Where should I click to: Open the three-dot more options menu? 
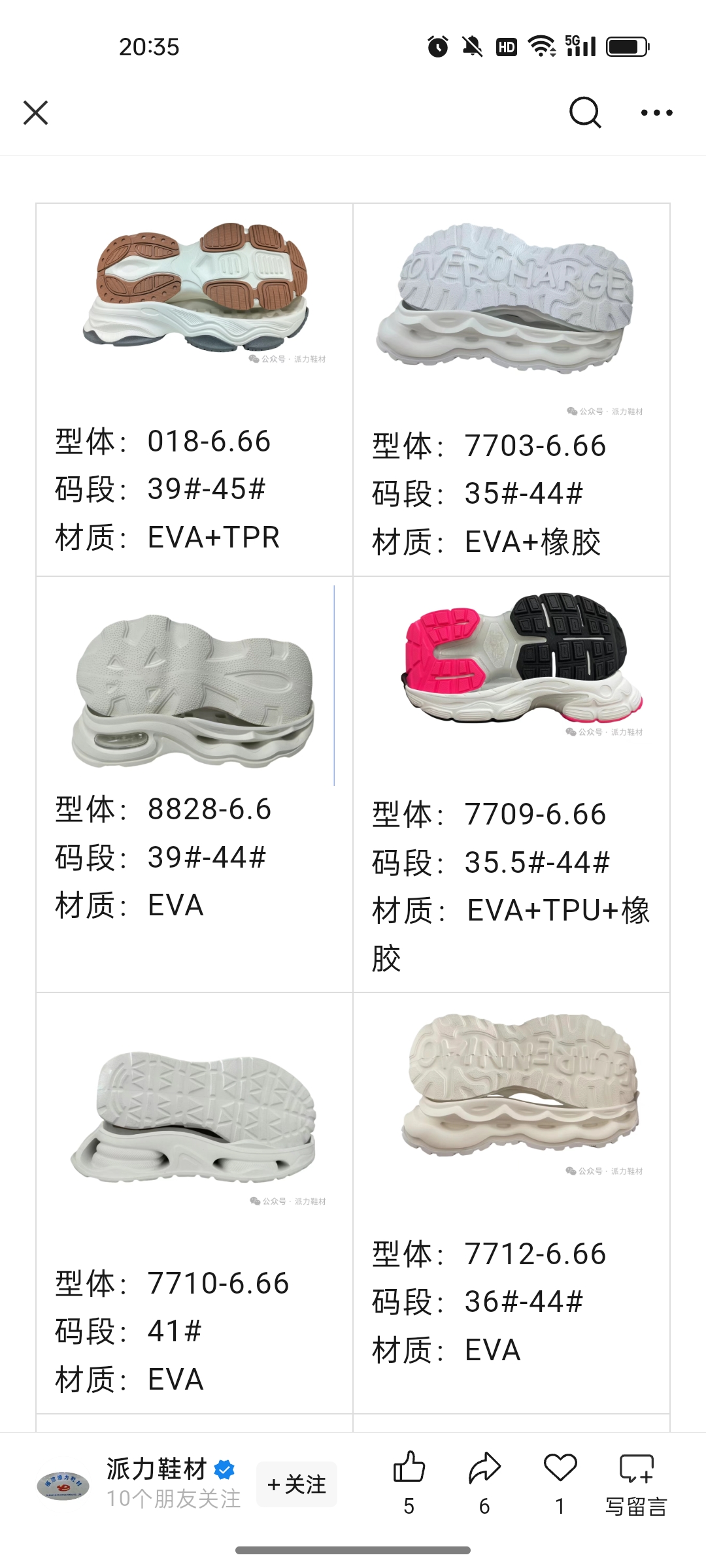[656, 112]
